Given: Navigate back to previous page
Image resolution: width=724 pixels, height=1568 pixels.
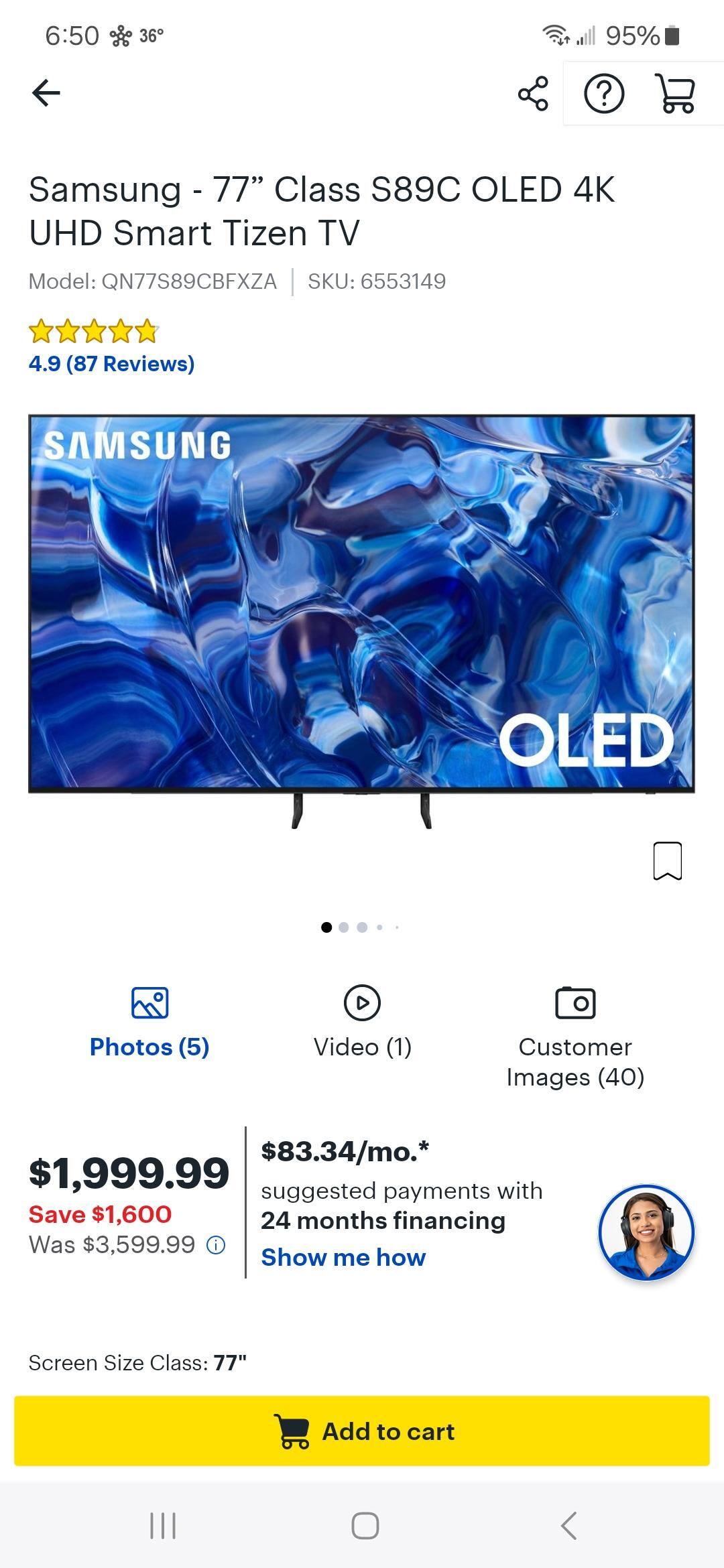Looking at the screenshot, I should (x=44, y=93).
